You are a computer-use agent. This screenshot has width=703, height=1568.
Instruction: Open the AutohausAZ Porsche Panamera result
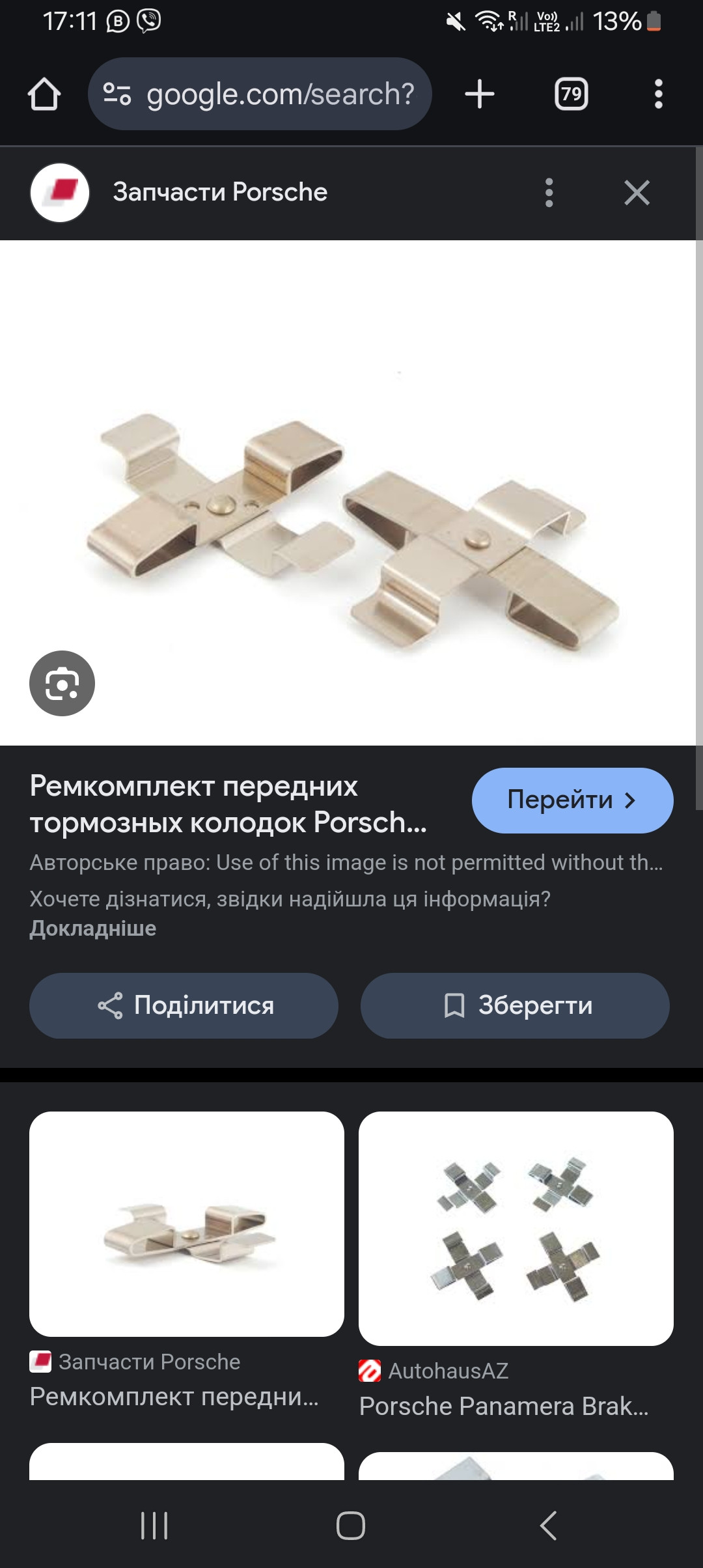click(516, 1229)
